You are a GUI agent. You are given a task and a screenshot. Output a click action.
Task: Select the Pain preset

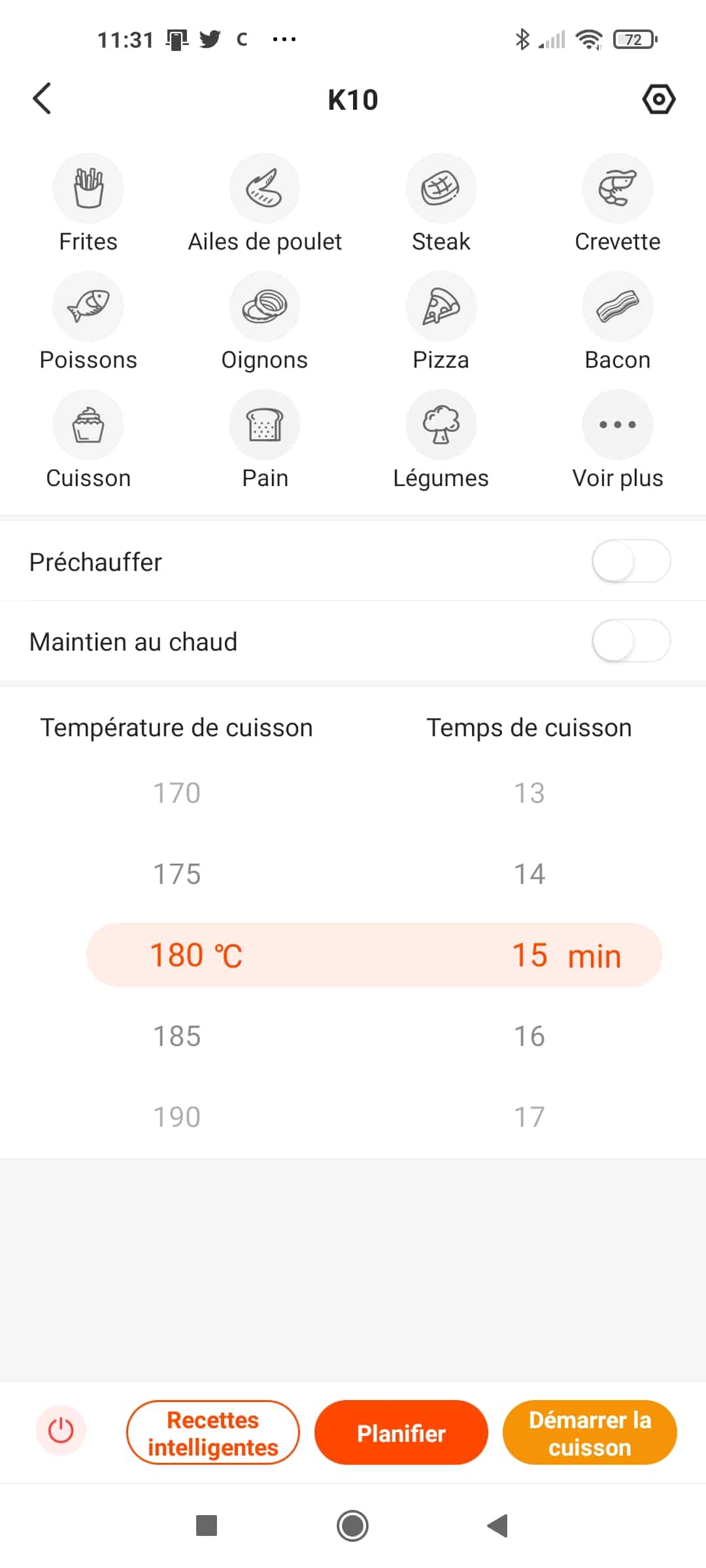pyautogui.click(x=265, y=425)
